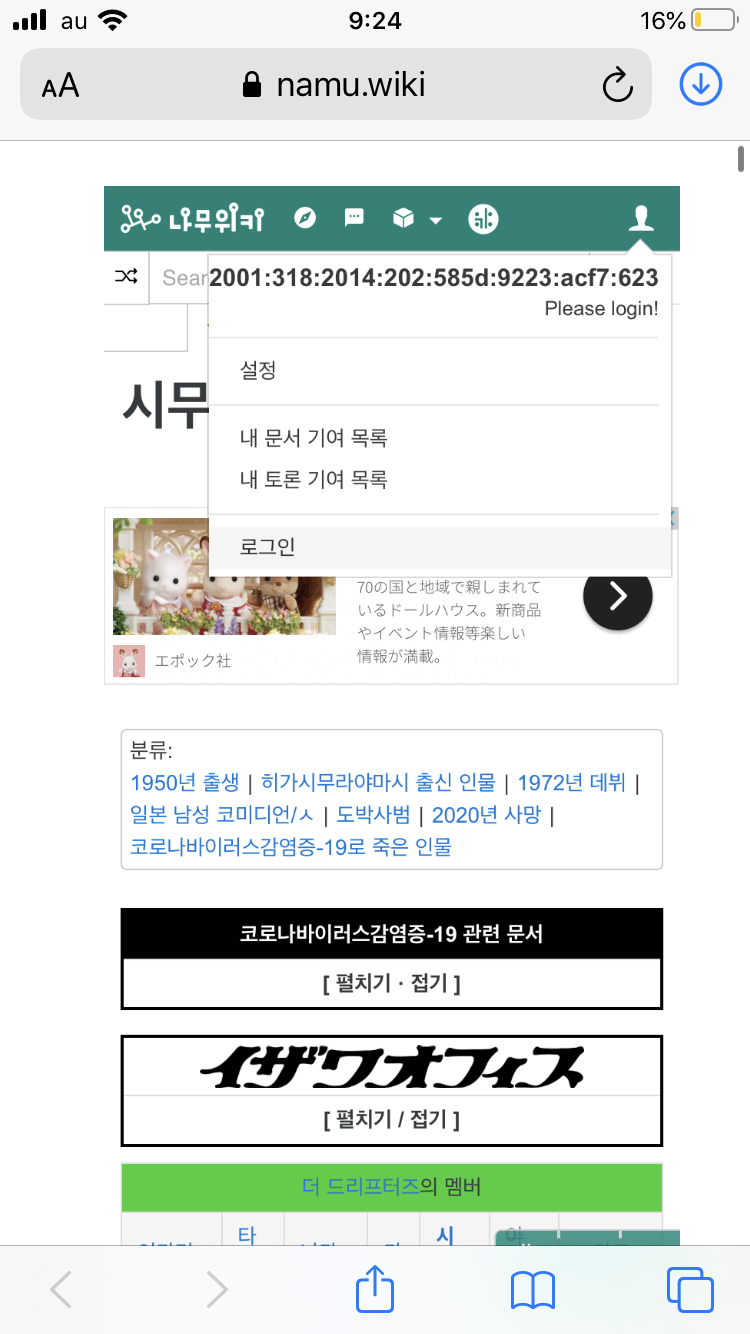Open Safari share sheet
This screenshot has height=1334, width=750.
(x=376, y=1289)
